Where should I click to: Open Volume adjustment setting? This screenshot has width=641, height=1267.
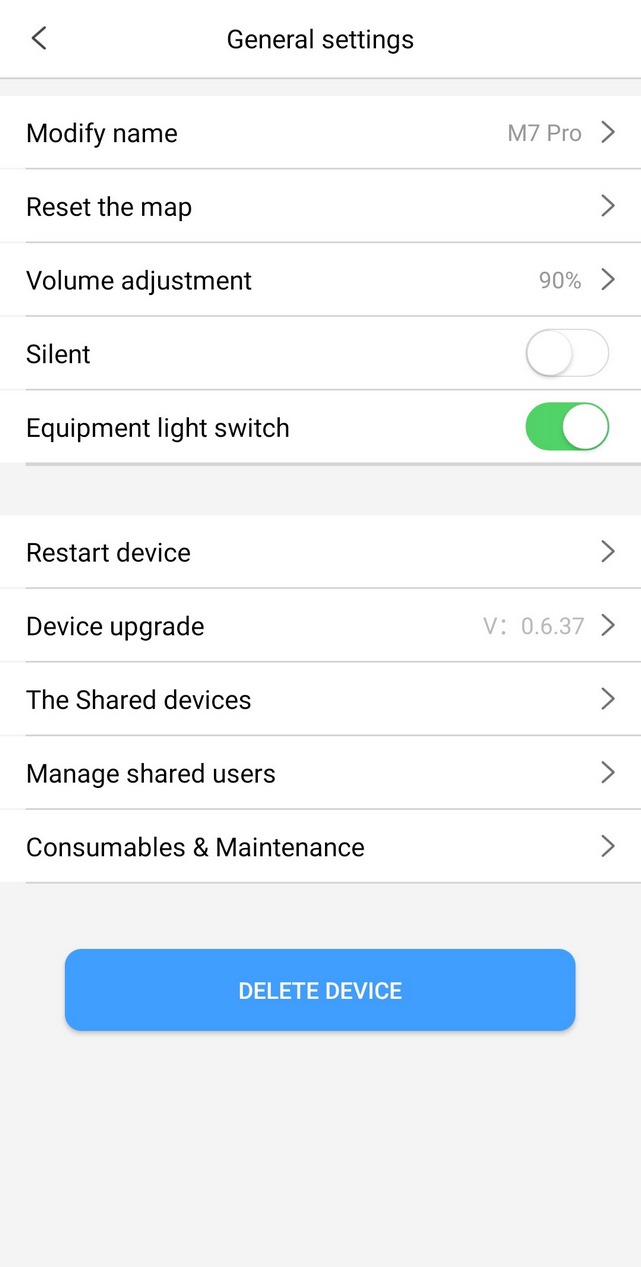click(320, 280)
